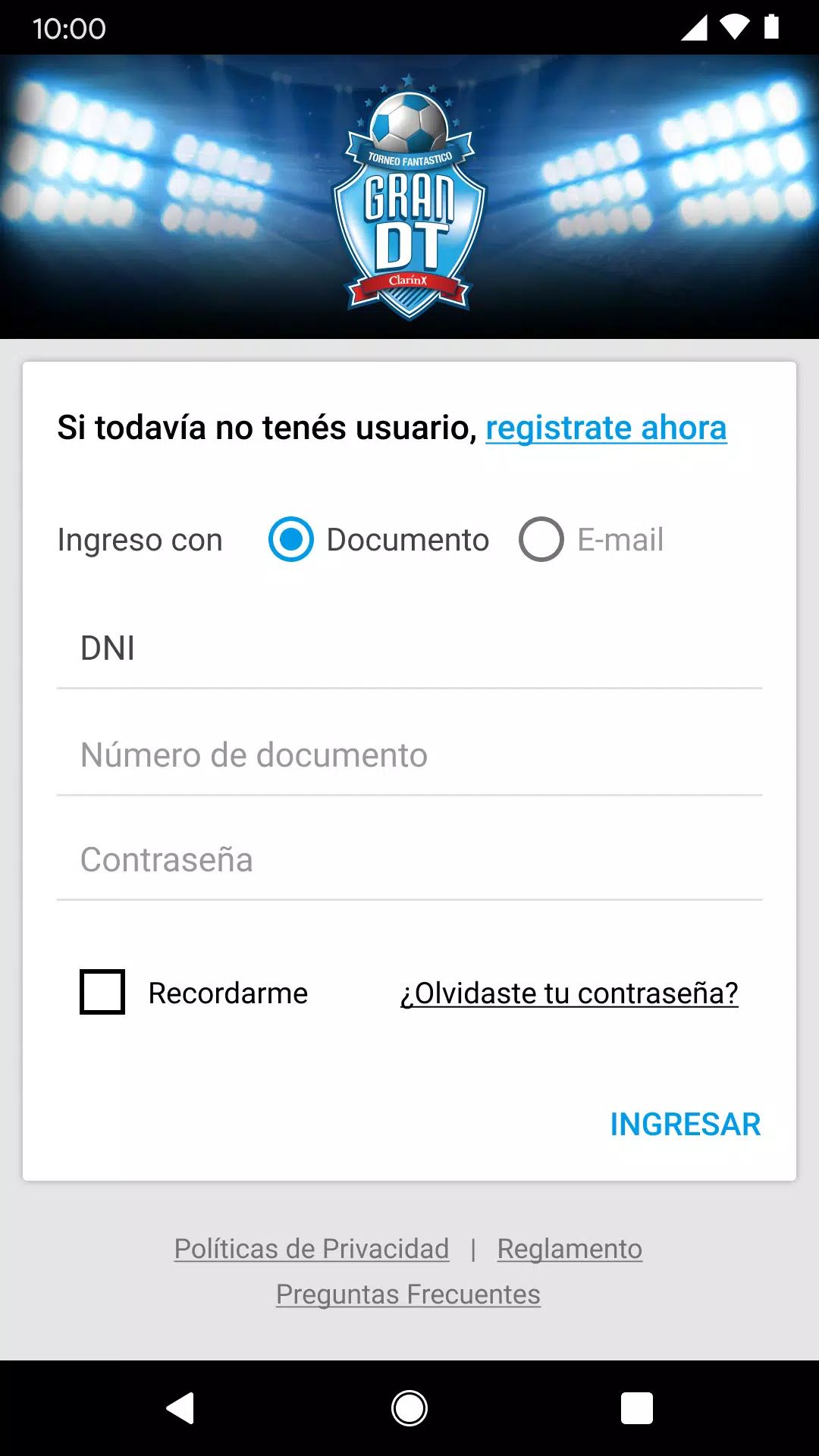
Task: Enable the Recordarme checkbox
Action: click(x=101, y=992)
